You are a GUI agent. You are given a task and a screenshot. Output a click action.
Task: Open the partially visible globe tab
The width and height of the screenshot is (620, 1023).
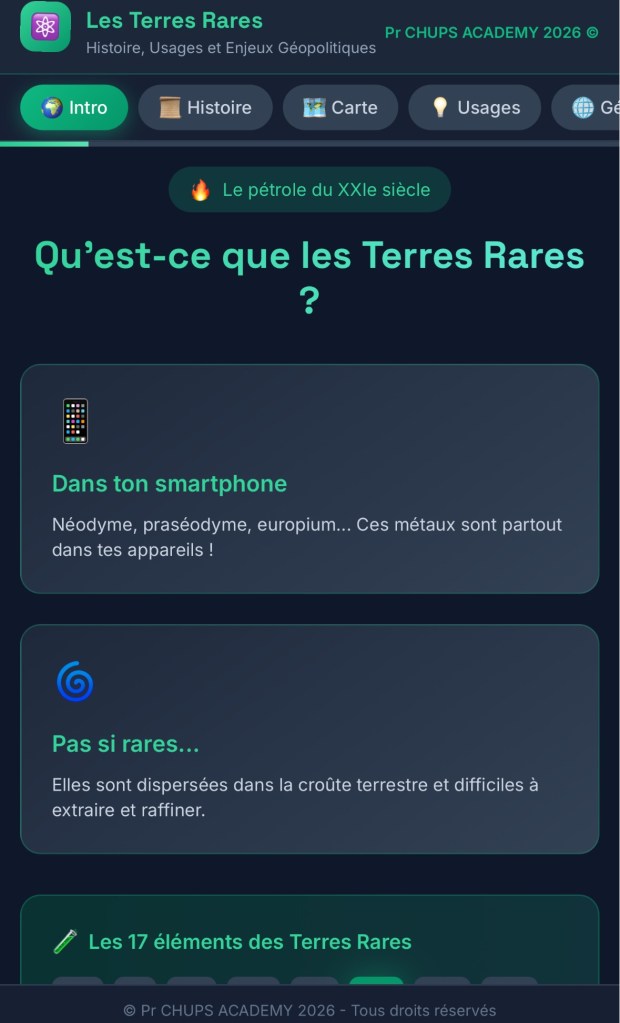(590, 108)
